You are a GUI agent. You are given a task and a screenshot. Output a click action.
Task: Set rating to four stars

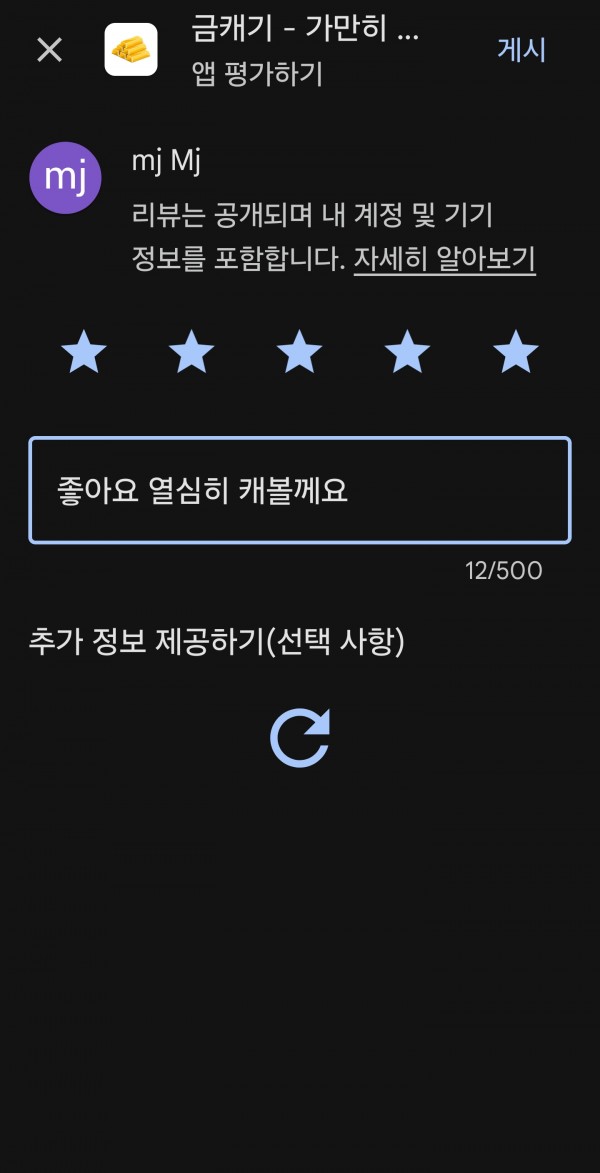pos(407,352)
